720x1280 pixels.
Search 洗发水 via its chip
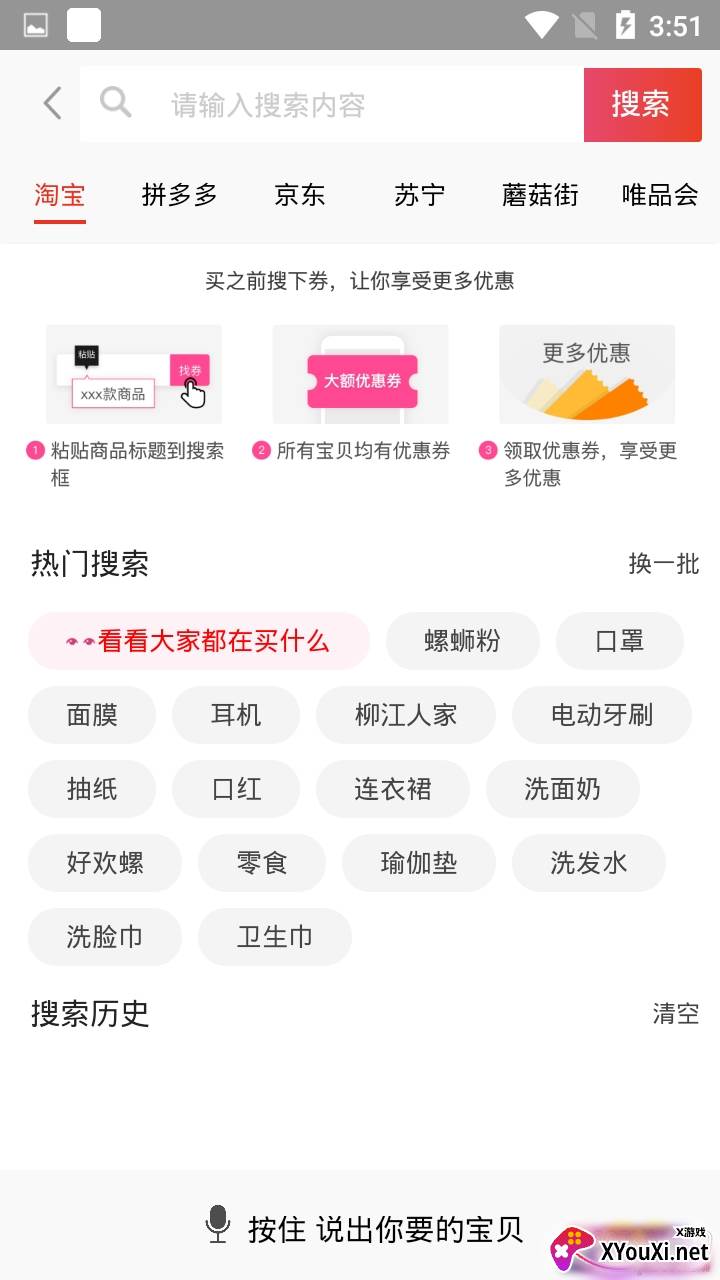589,863
